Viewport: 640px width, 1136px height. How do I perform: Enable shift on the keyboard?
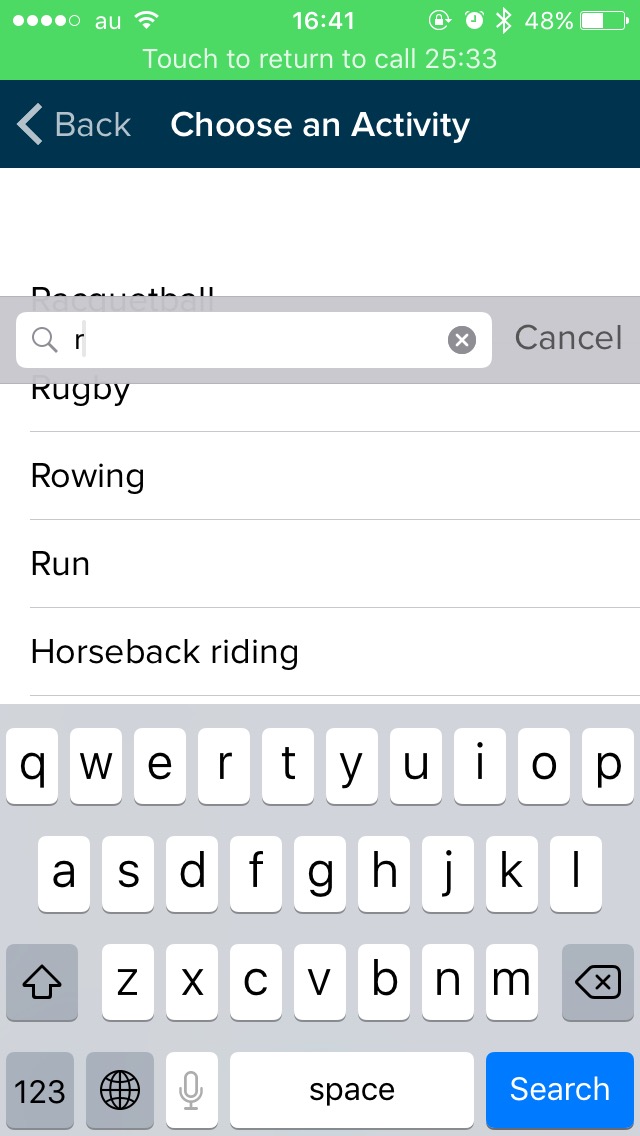click(x=42, y=983)
